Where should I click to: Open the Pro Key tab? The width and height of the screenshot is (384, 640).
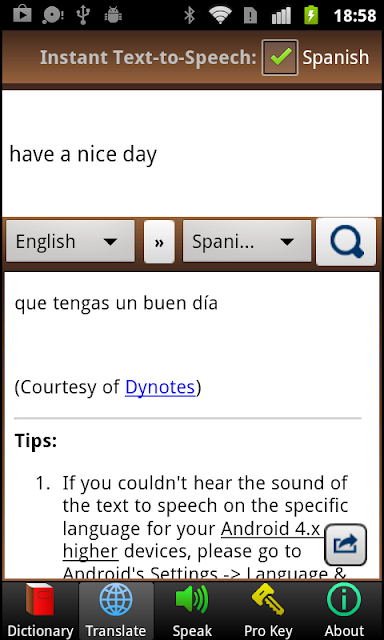268,611
